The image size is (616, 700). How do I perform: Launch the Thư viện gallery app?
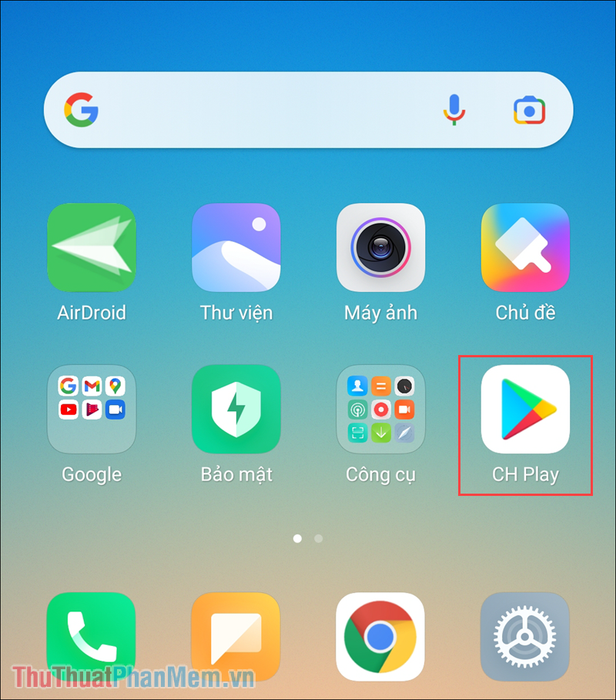tap(236, 247)
